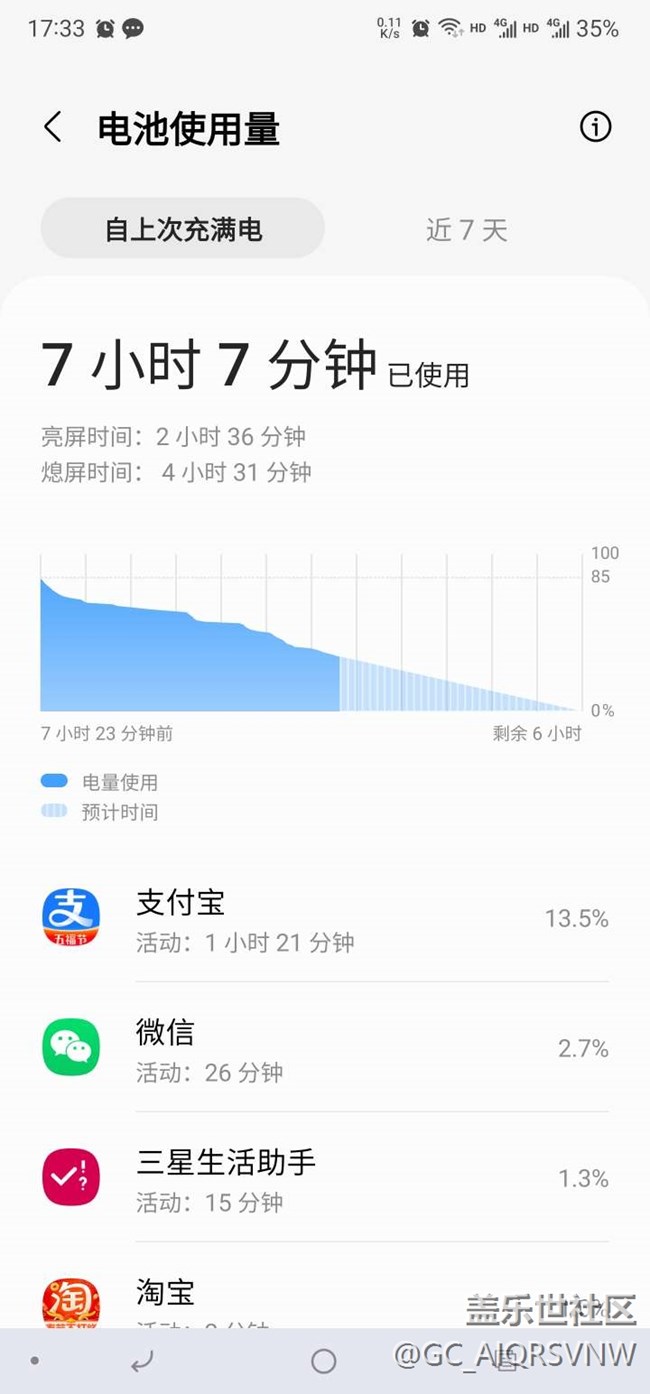This screenshot has height=1394, width=650.
Task: Switch to the 近 7 天 tab
Action: tap(467, 230)
